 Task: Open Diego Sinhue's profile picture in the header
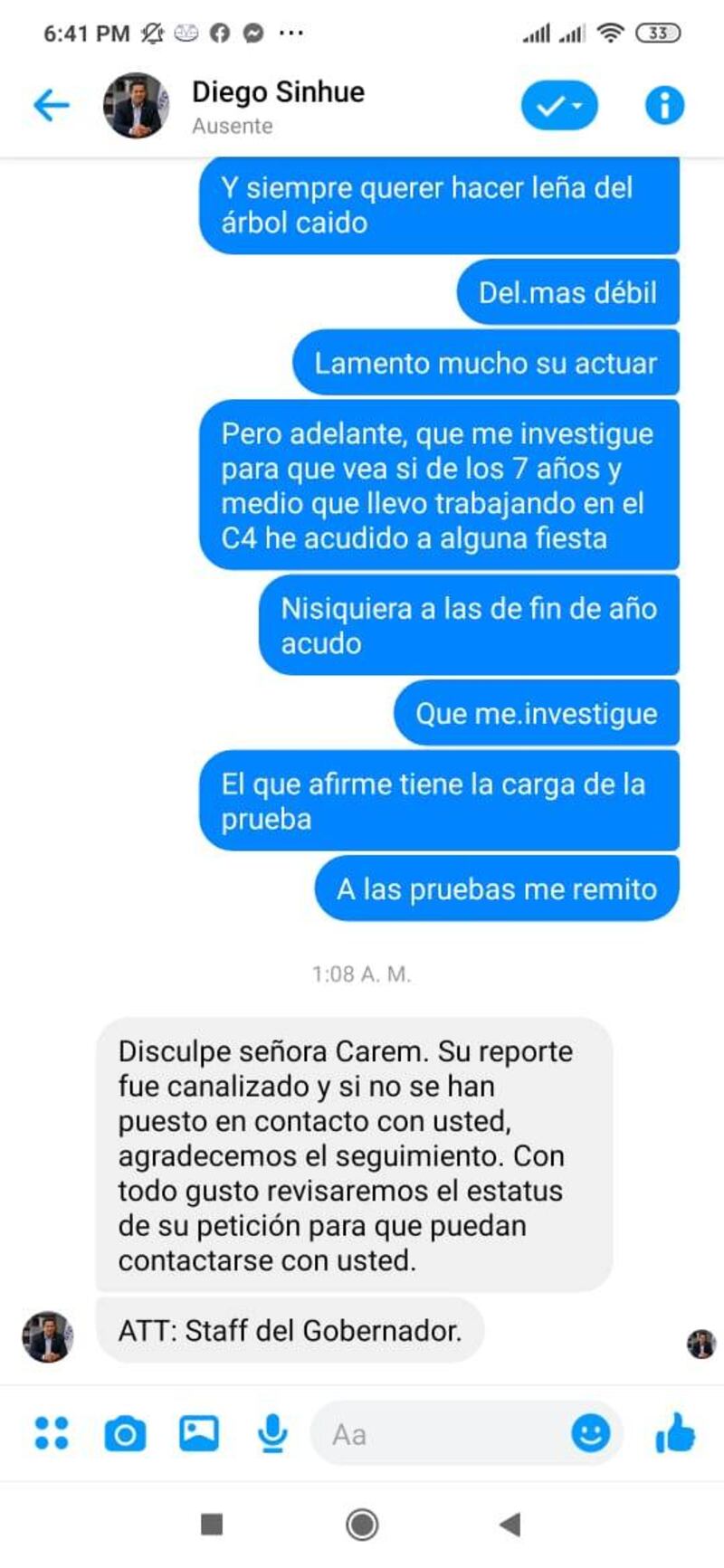(x=137, y=106)
